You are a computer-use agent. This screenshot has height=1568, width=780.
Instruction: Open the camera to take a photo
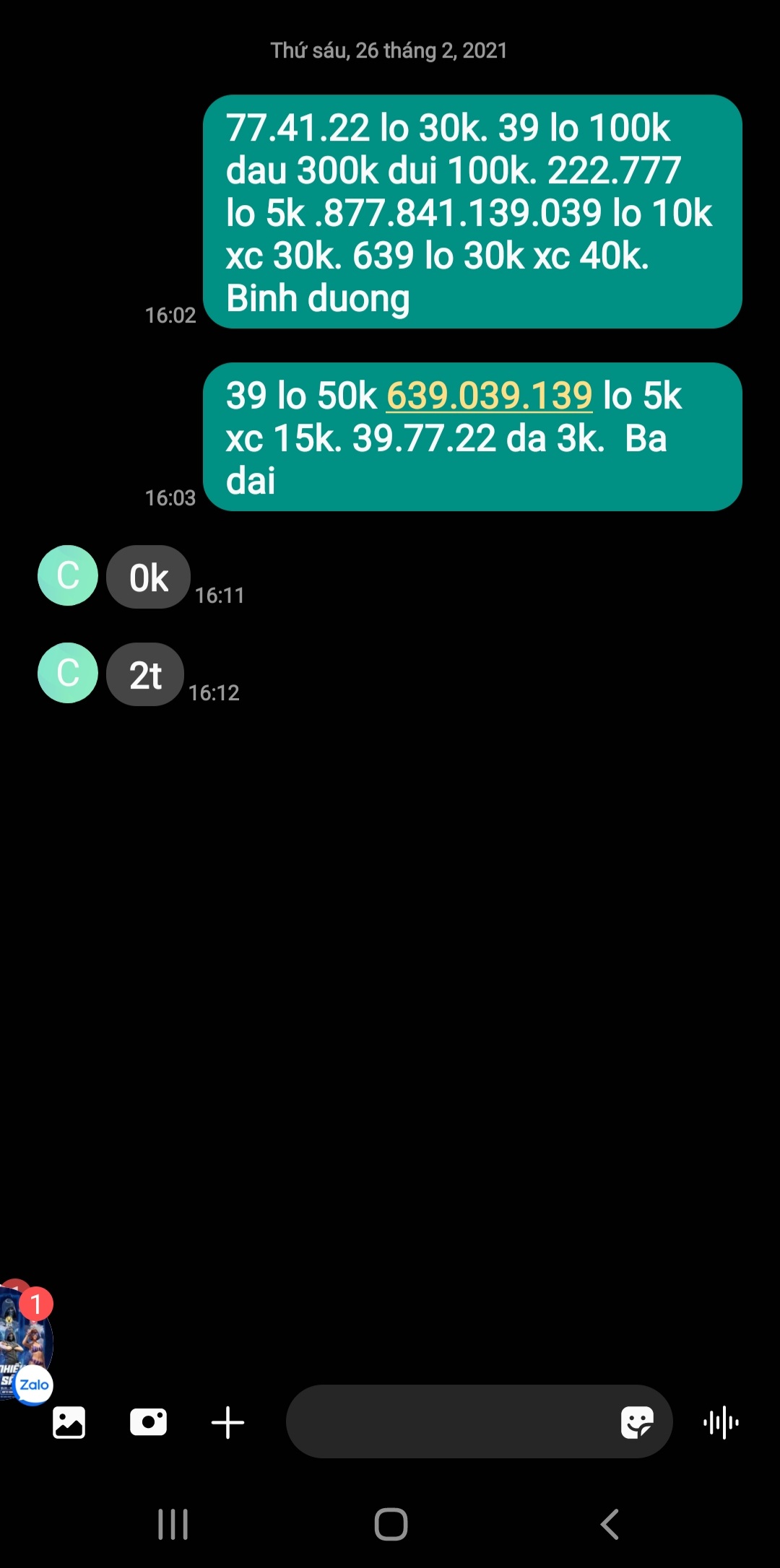pyautogui.click(x=148, y=1423)
